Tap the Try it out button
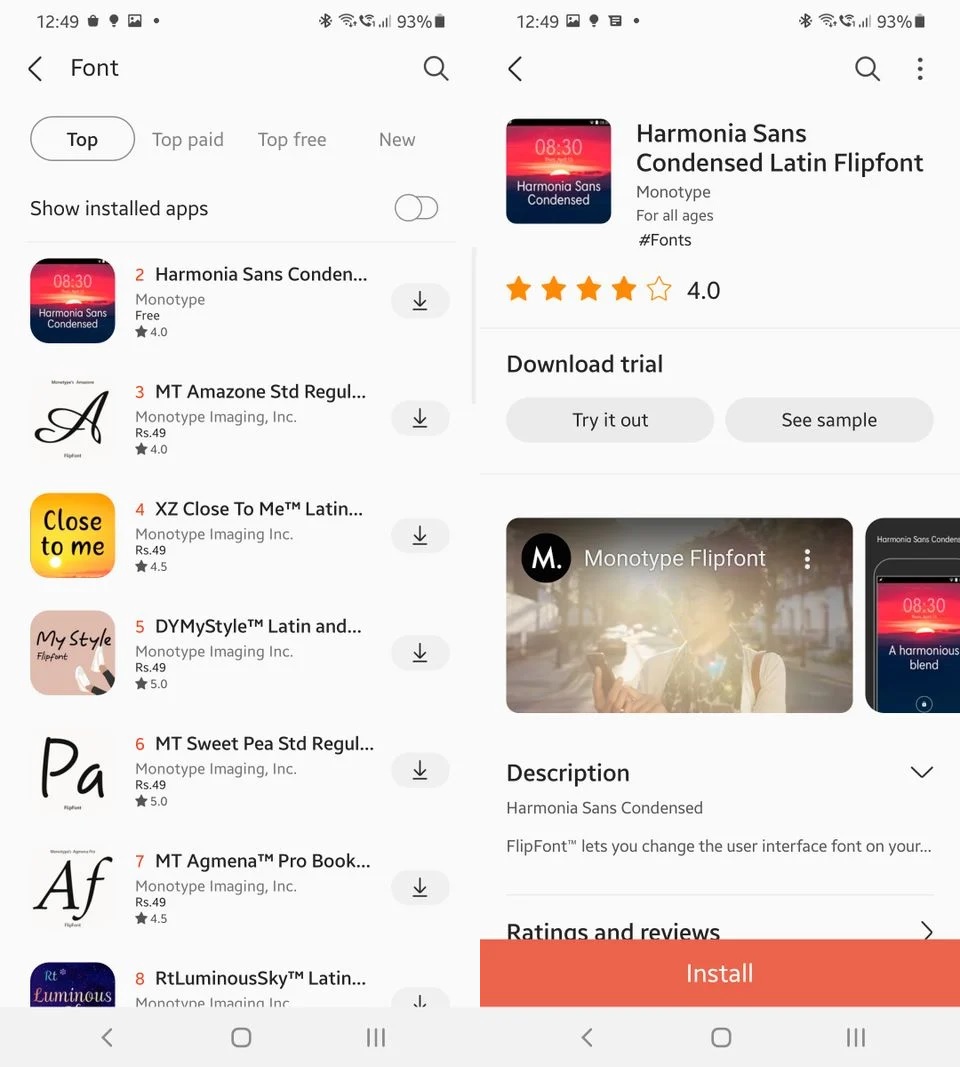 [610, 420]
